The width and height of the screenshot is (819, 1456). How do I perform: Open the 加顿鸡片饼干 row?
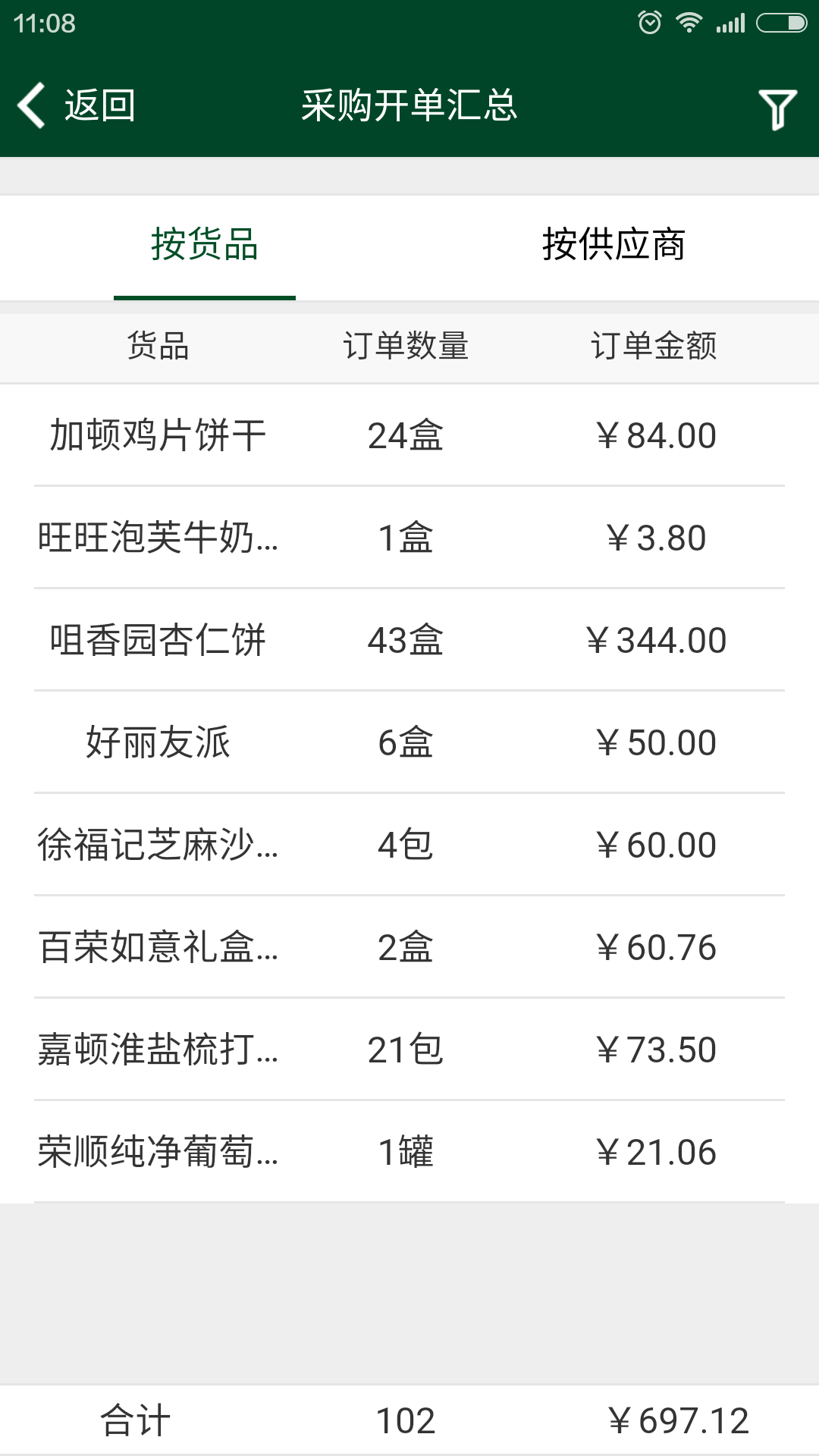(x=409, y=435)
